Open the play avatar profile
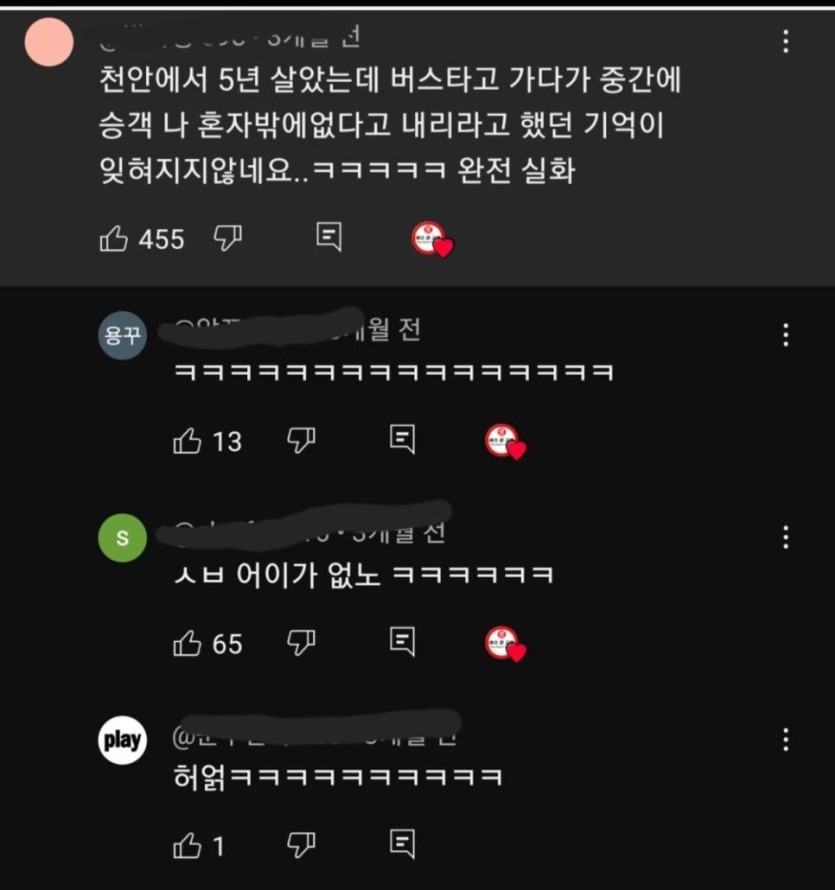835x890 pixels. coord(122,741)
